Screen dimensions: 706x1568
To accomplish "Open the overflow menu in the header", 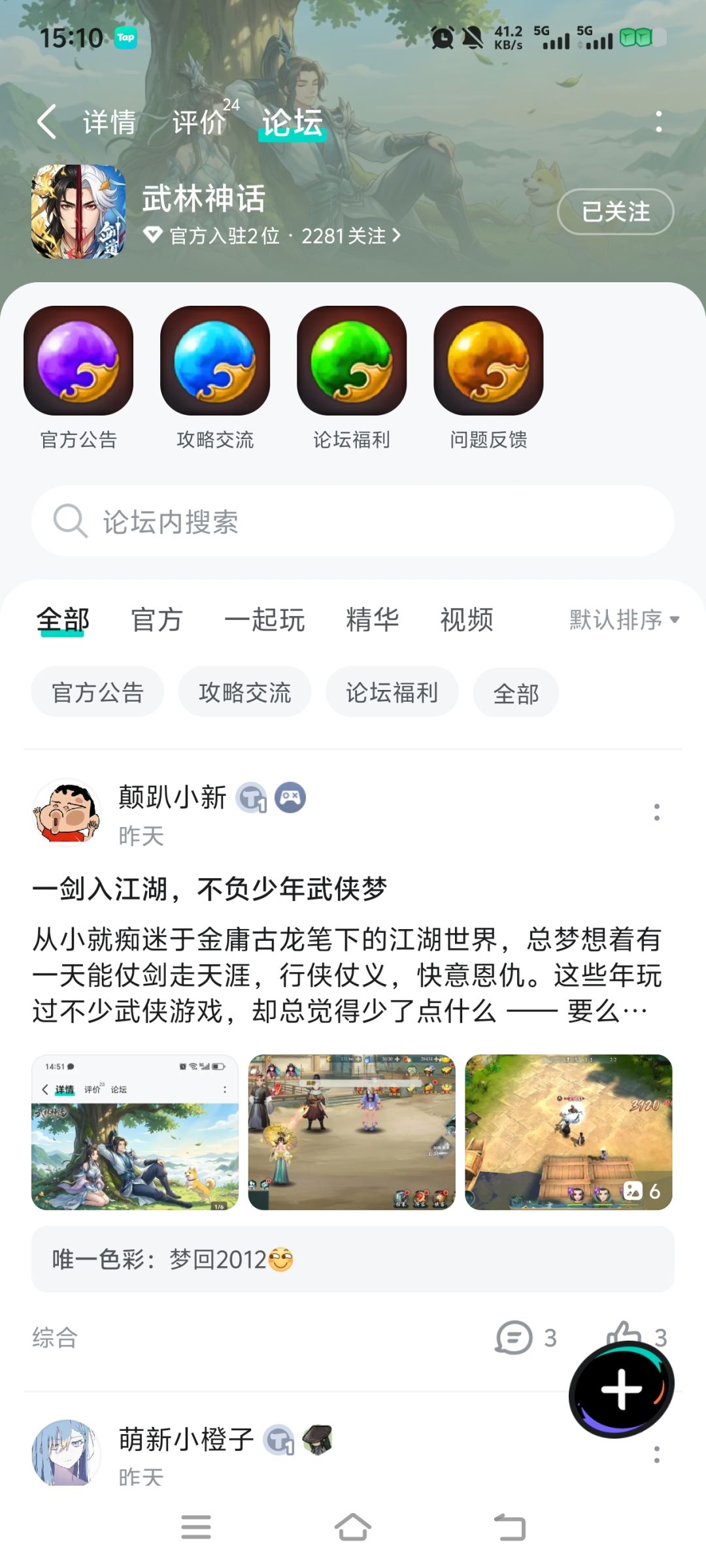I will click(x=658, y=122).
